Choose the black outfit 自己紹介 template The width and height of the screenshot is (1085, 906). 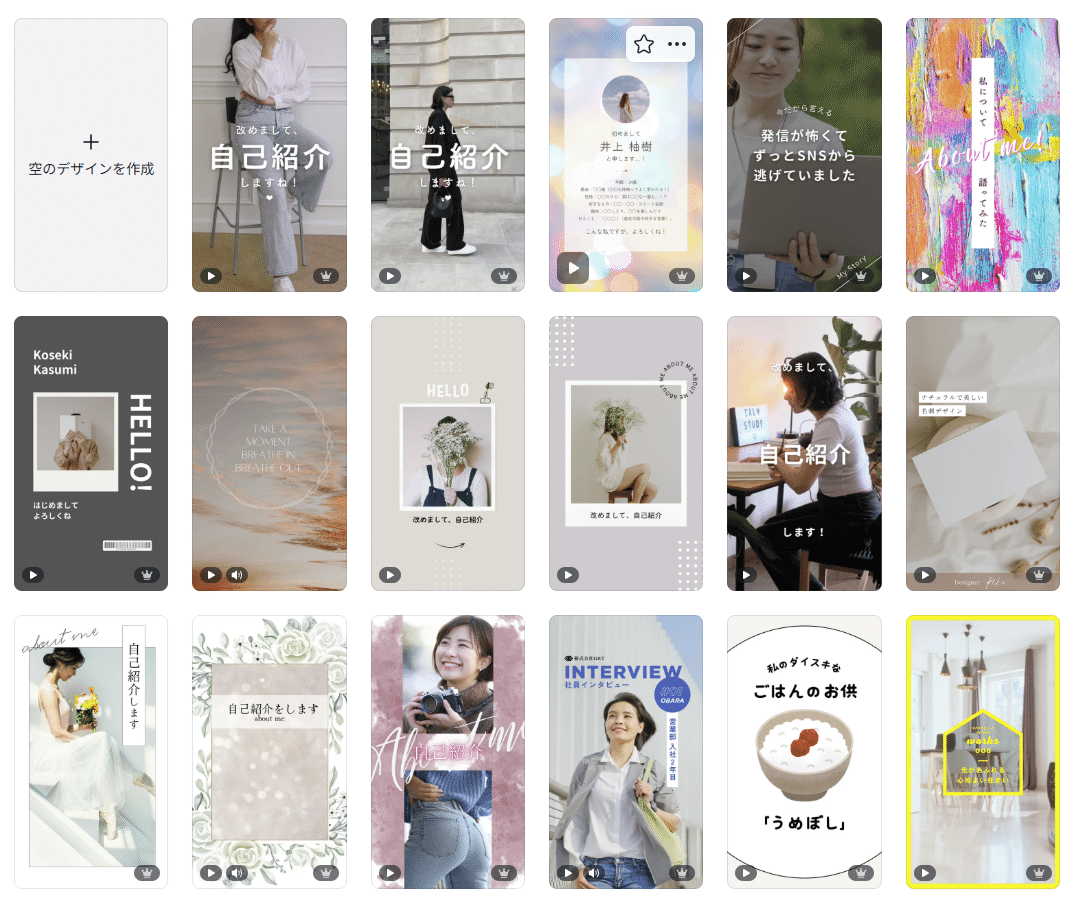[x=447, y=155]
